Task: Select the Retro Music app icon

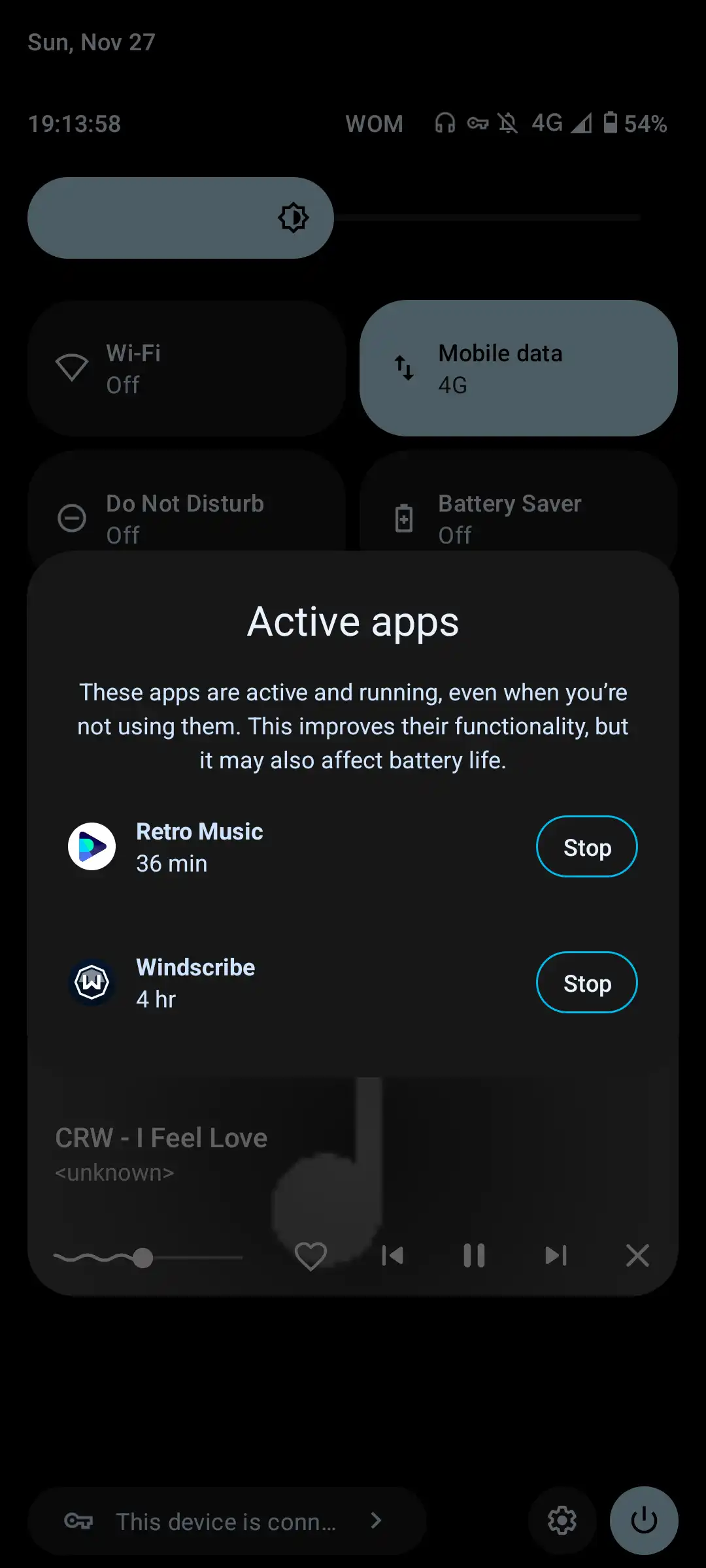Action: [x=92, y=846]
